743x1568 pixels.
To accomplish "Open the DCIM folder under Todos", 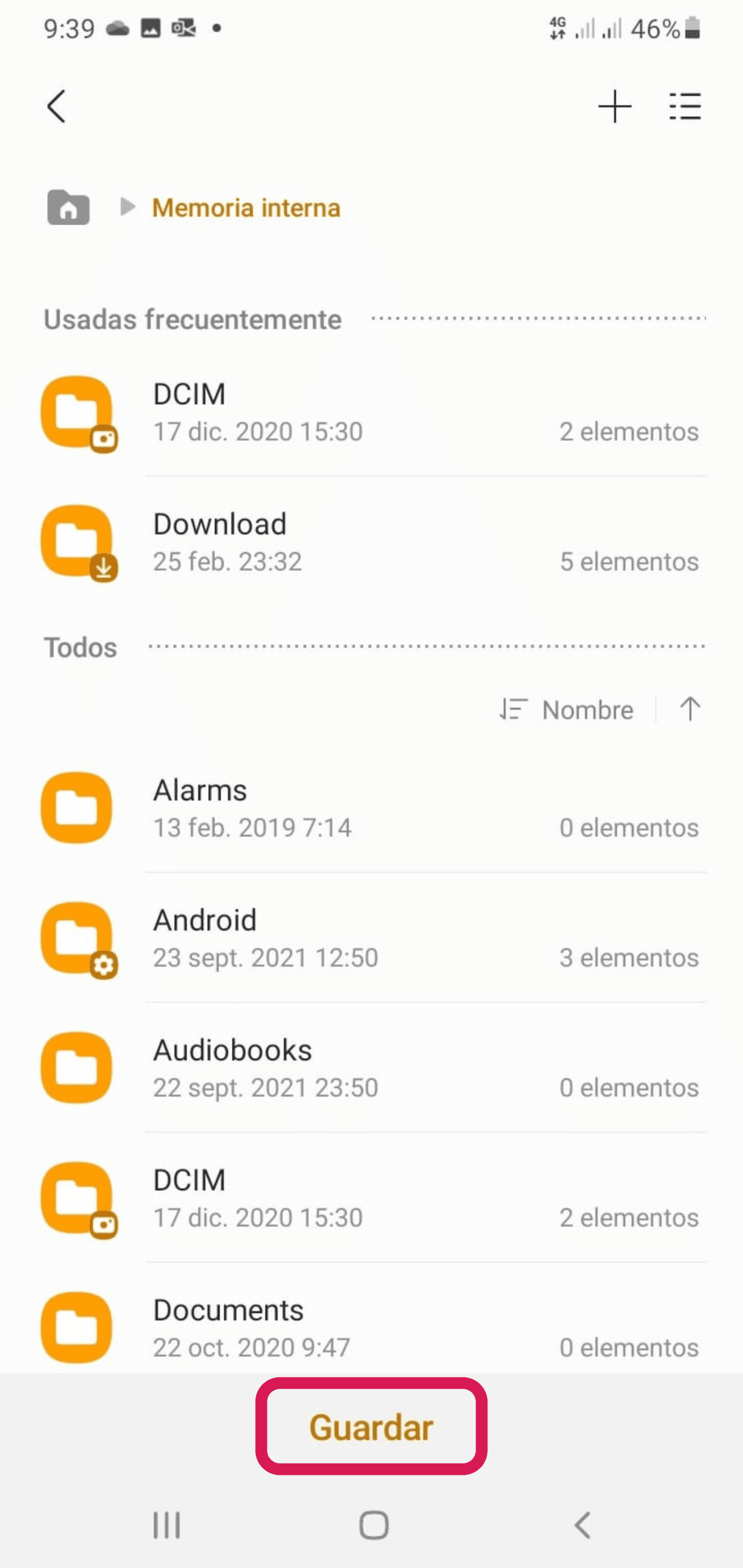I will click(371, 1198).
